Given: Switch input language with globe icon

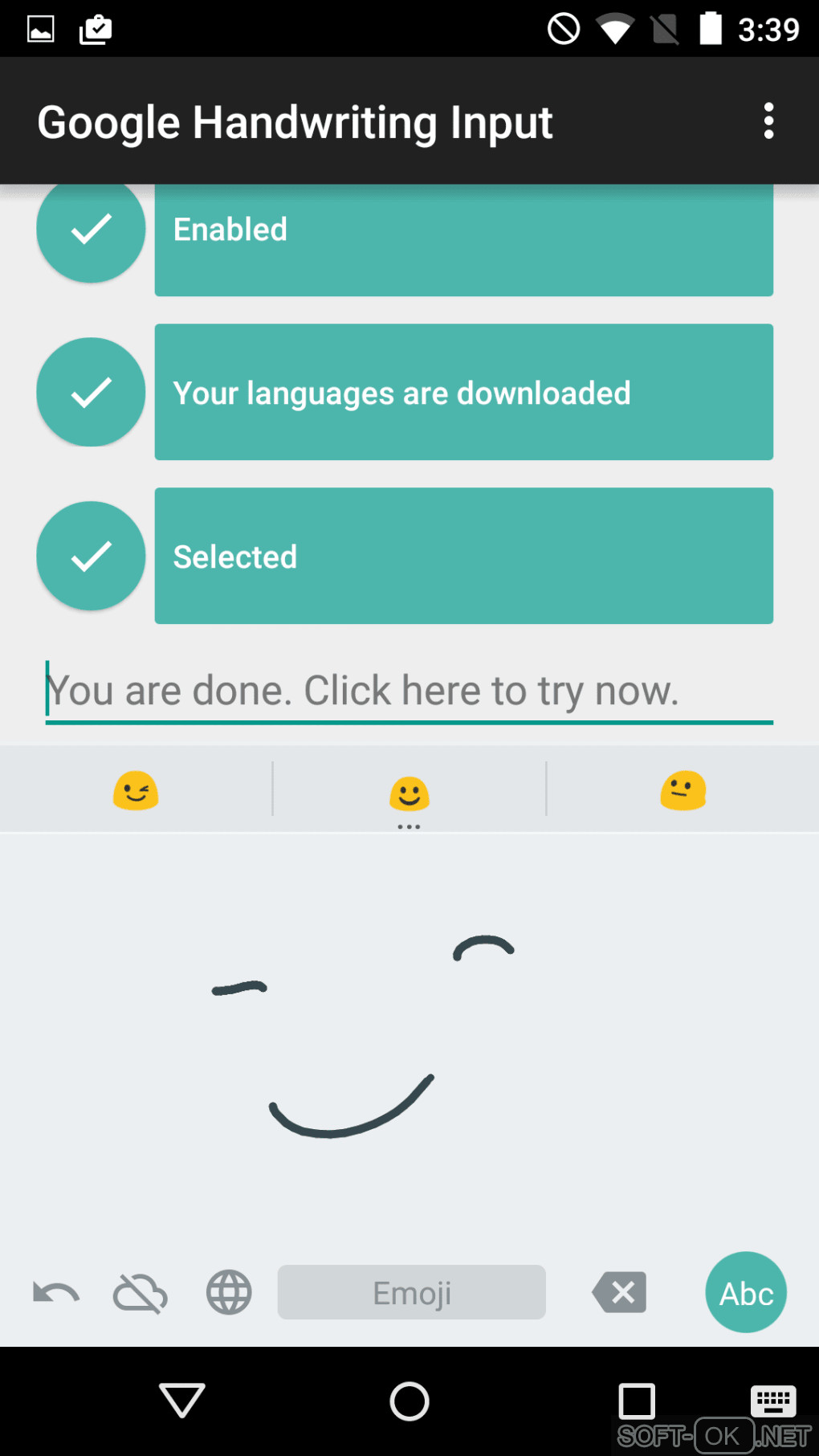Looking at the screenshot, I should (229, 1292).
